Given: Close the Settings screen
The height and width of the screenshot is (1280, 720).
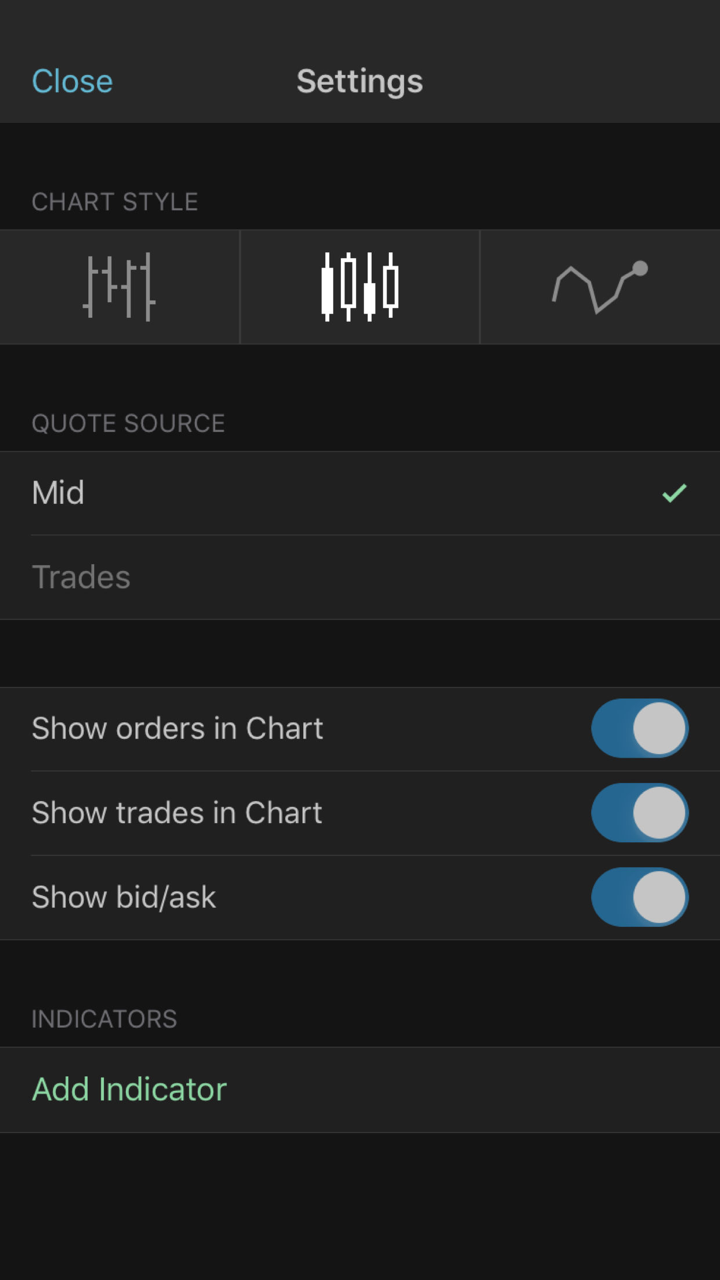Looking at the screenshot, I should click(x=71, y=81).
